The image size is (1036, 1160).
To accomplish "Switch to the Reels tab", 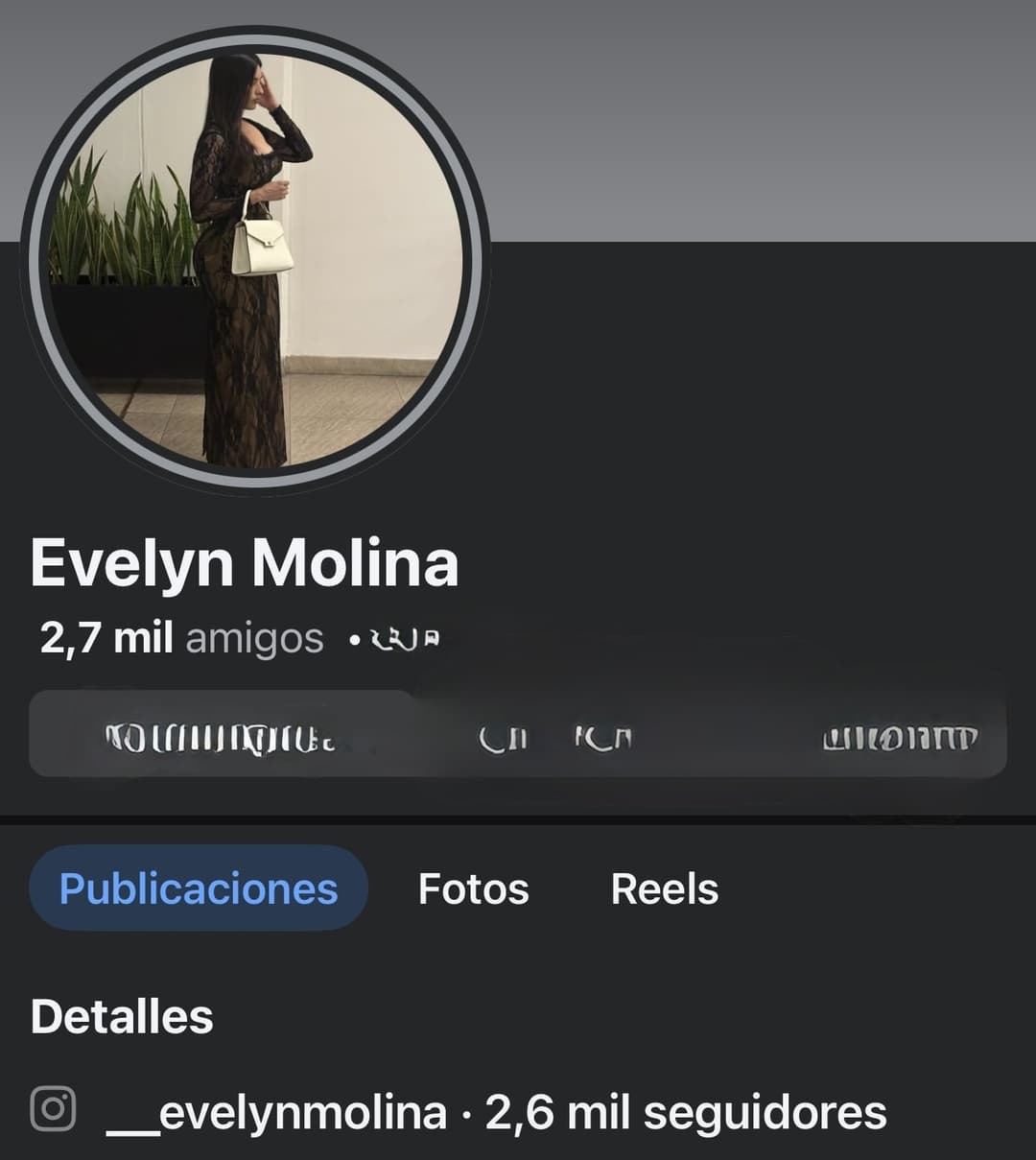I will tap(664, 888).
